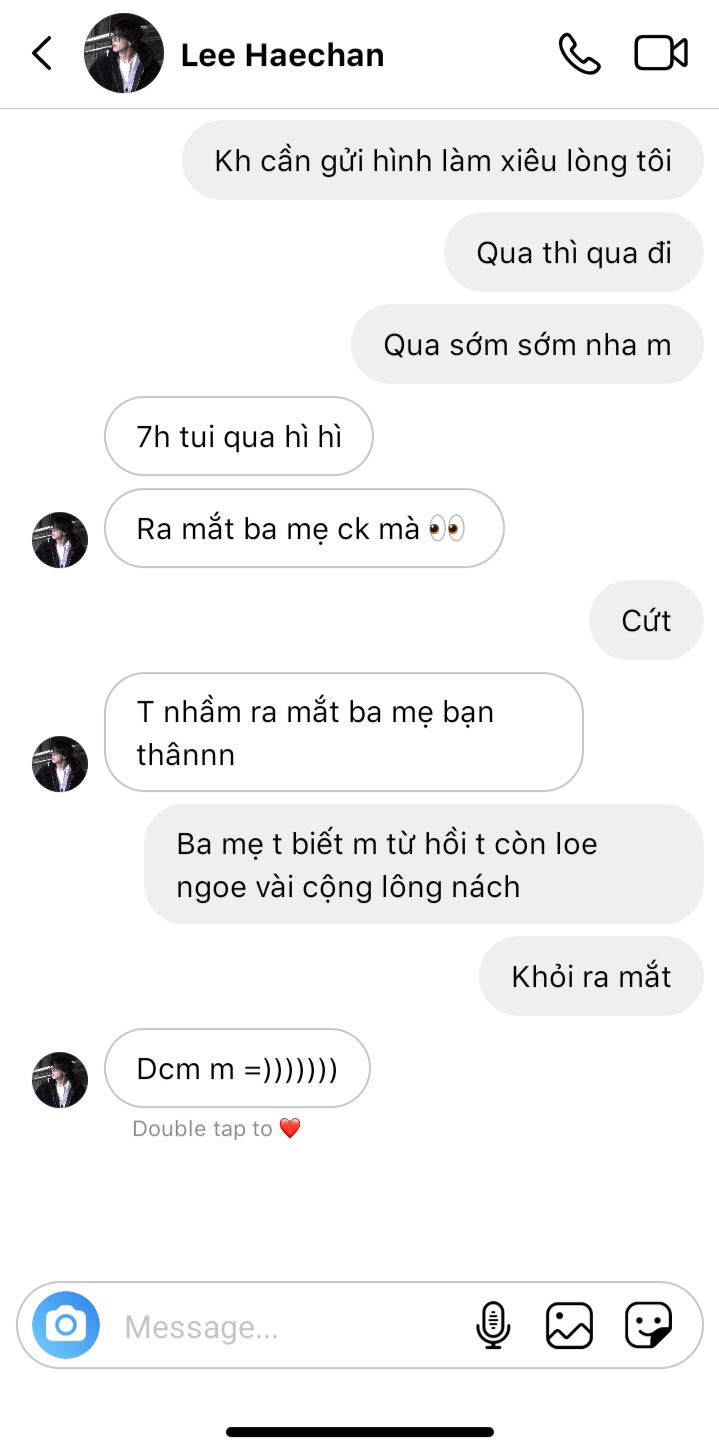This screenshot has height=1453, width=719.
Task: Open the camera to send a photo
Action: pos(66,1326)
